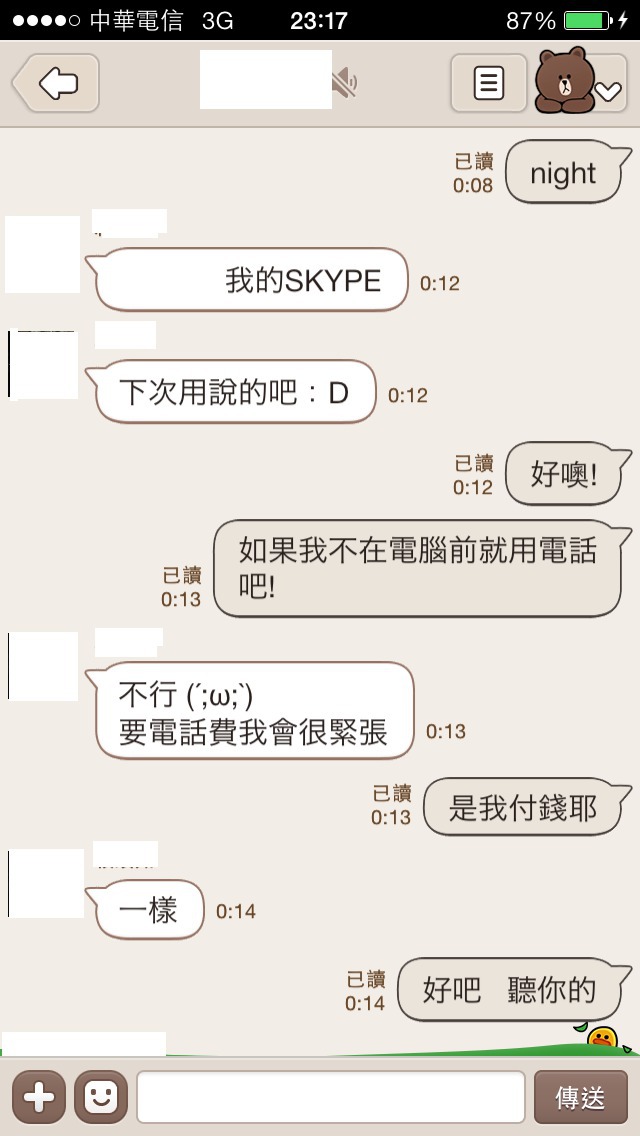Open the plus attachment menu
The width and height of the screenshot is (640, 1136).
click(38, 1097)
